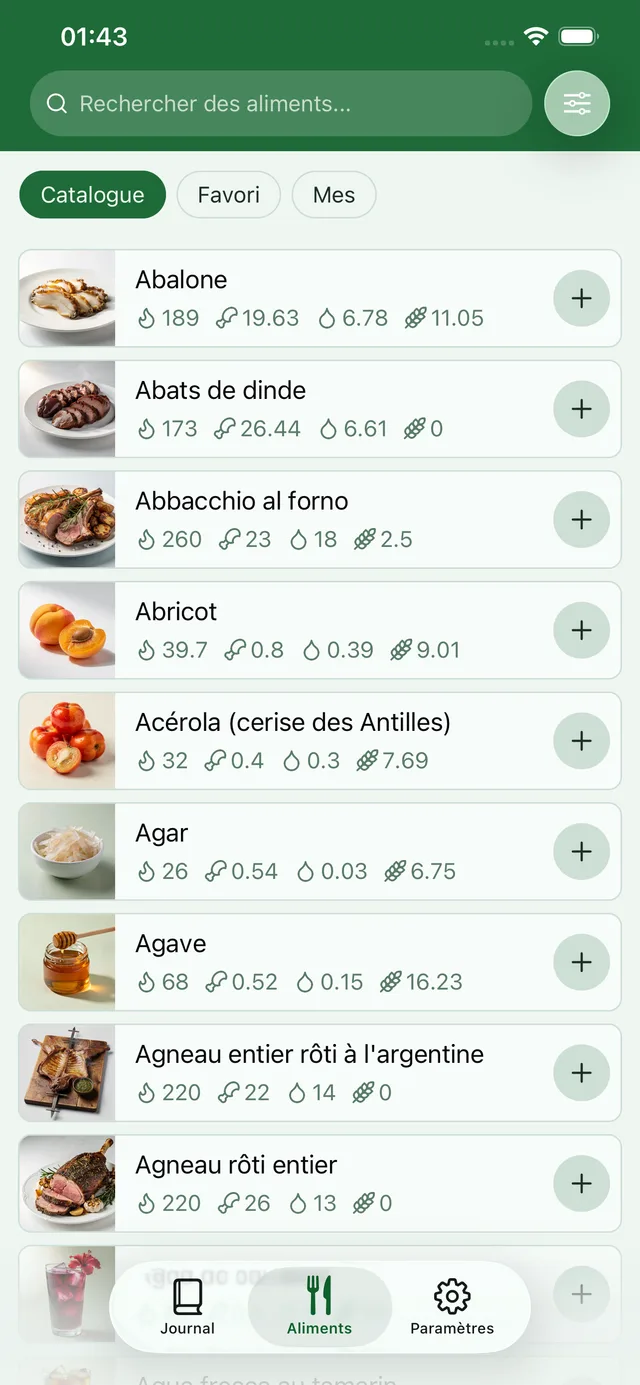Switch to the Mes chip
The width and height of the screenshot is (640, 1385).
[x=334, y=195]
